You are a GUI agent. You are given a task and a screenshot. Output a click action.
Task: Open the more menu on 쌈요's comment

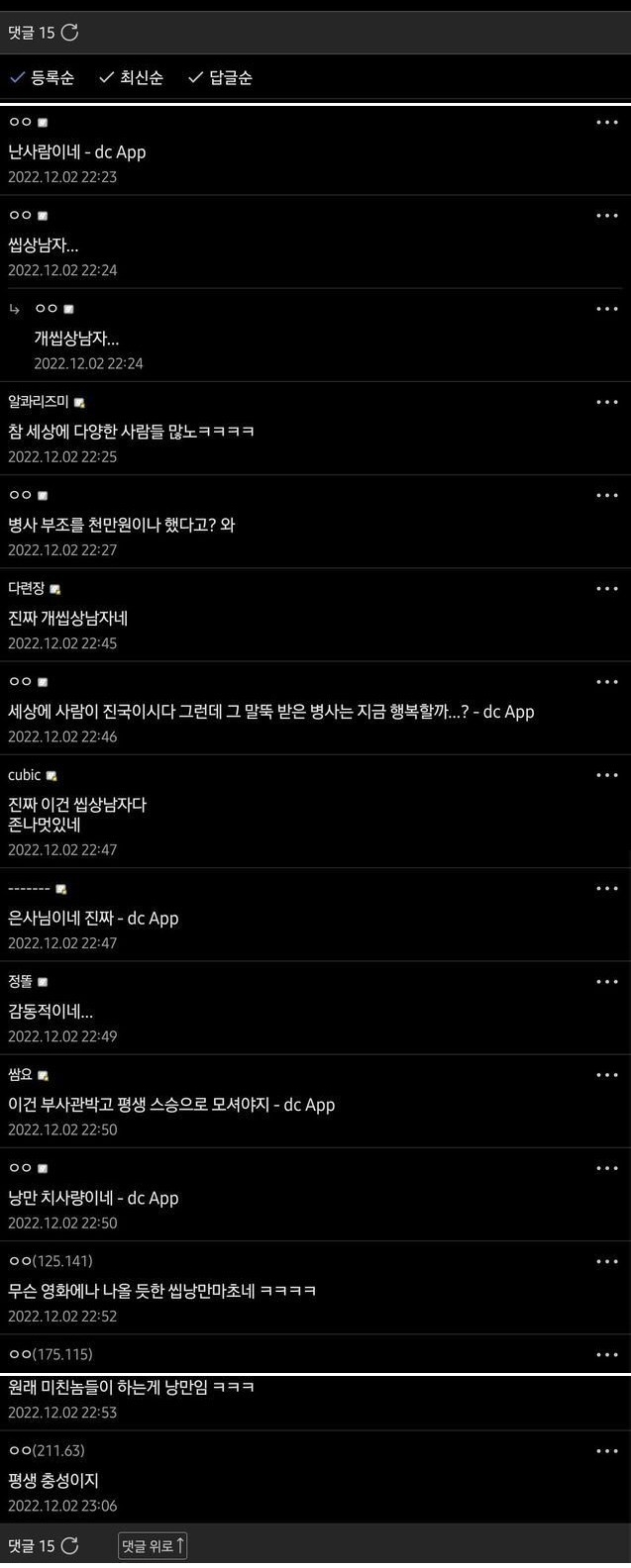point(606,1075)
